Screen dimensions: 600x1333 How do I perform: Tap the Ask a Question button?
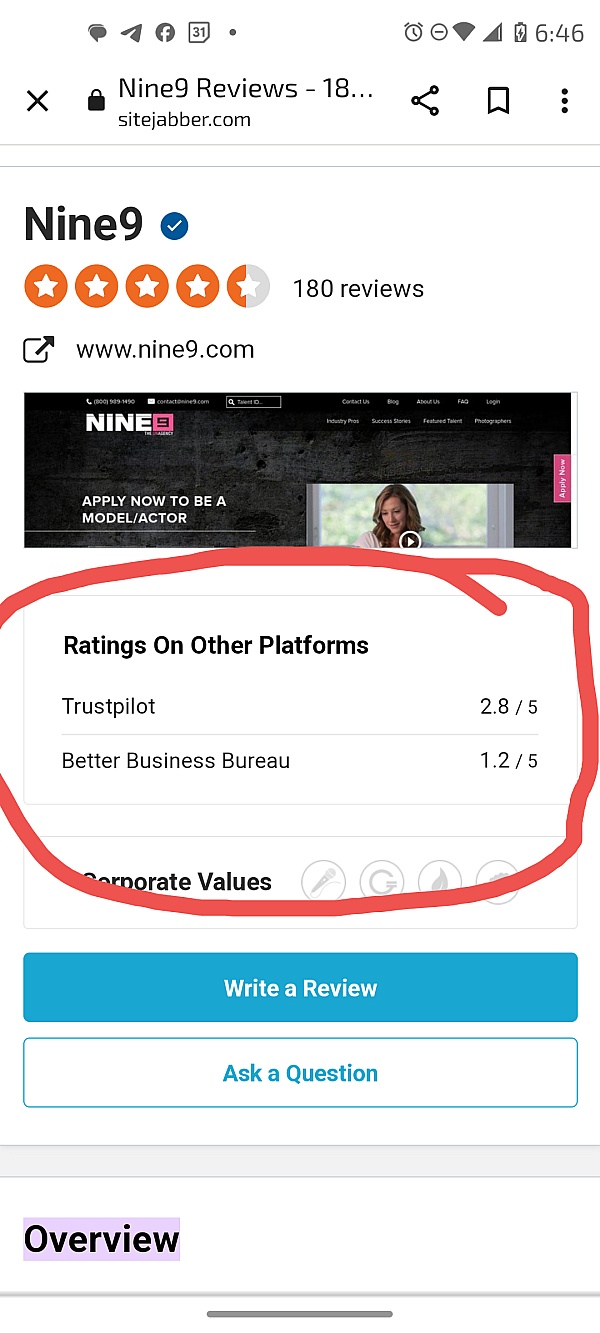[300, 1073]
